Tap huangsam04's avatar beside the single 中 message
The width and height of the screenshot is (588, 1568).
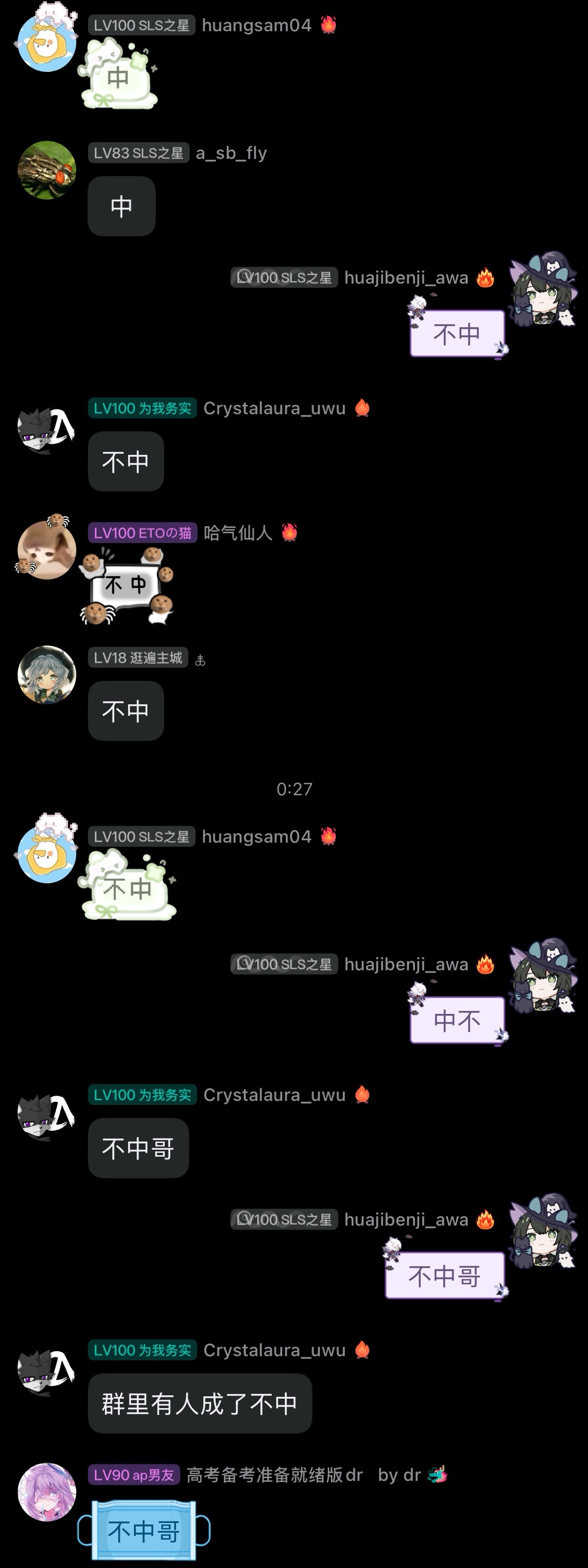coord(47,43)
